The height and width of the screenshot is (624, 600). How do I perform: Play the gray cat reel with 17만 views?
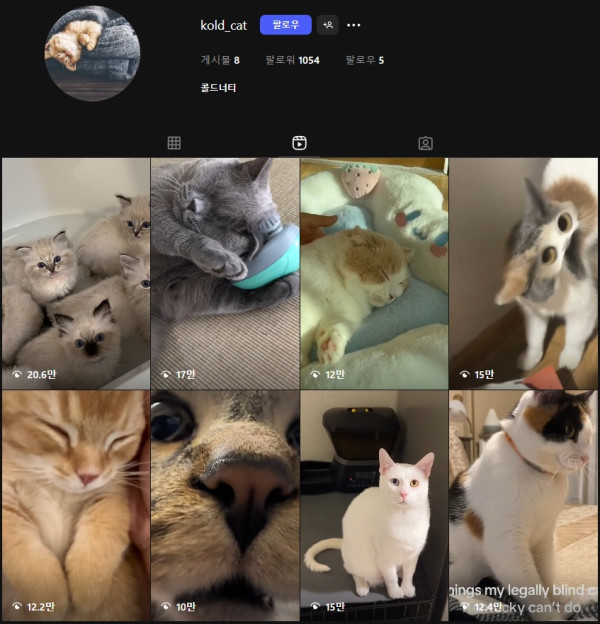(x=225, y=272)
